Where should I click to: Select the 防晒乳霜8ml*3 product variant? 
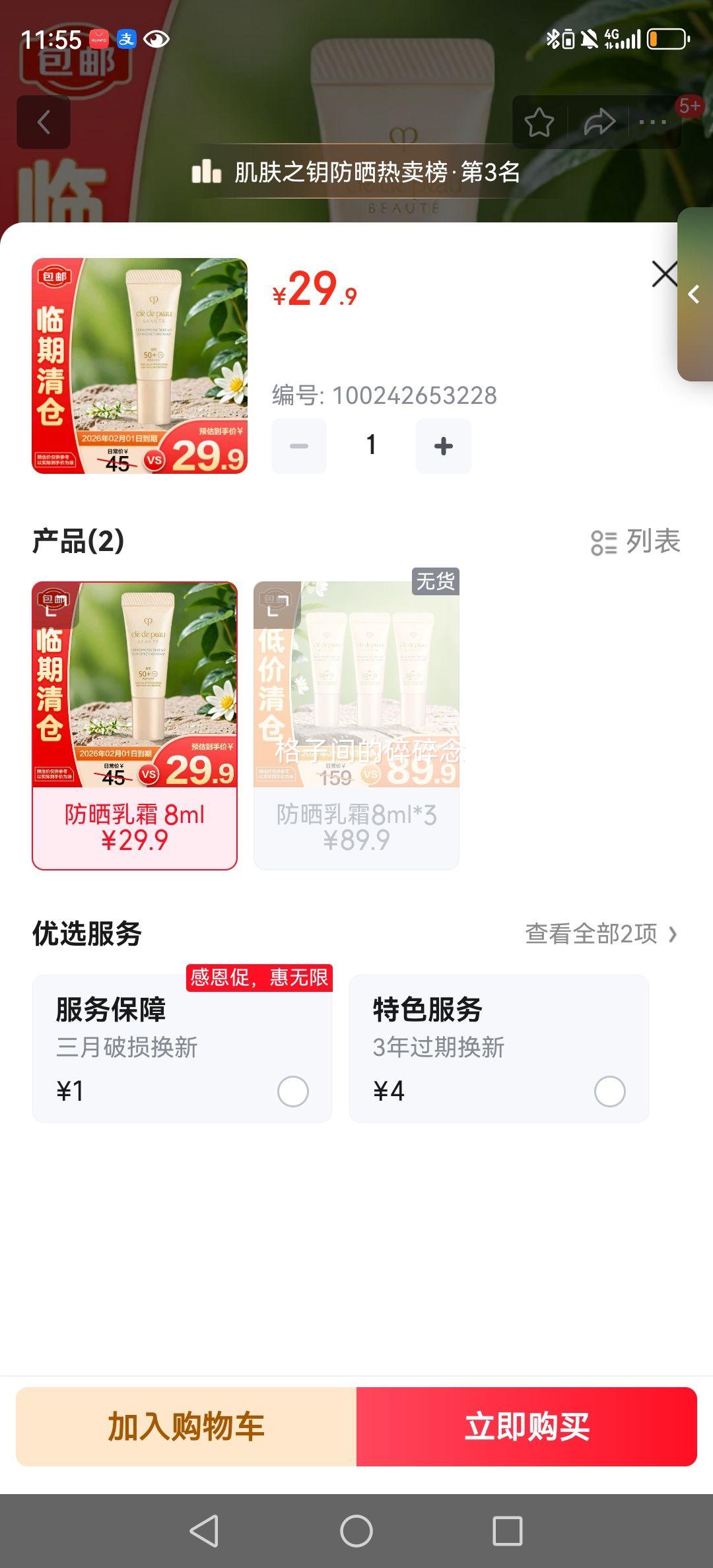355,726
